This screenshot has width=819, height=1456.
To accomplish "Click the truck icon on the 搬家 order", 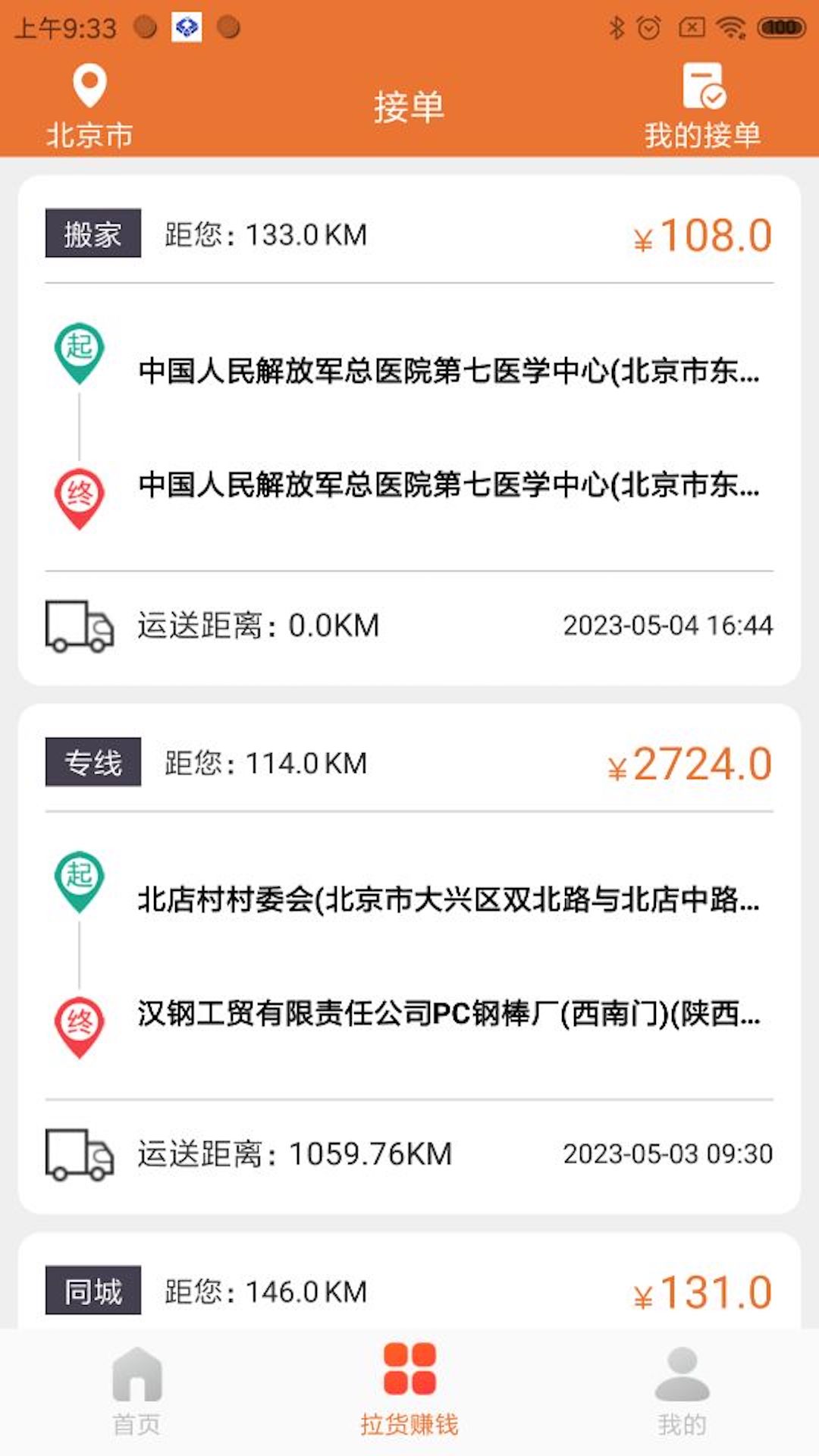I will [78, 626].
